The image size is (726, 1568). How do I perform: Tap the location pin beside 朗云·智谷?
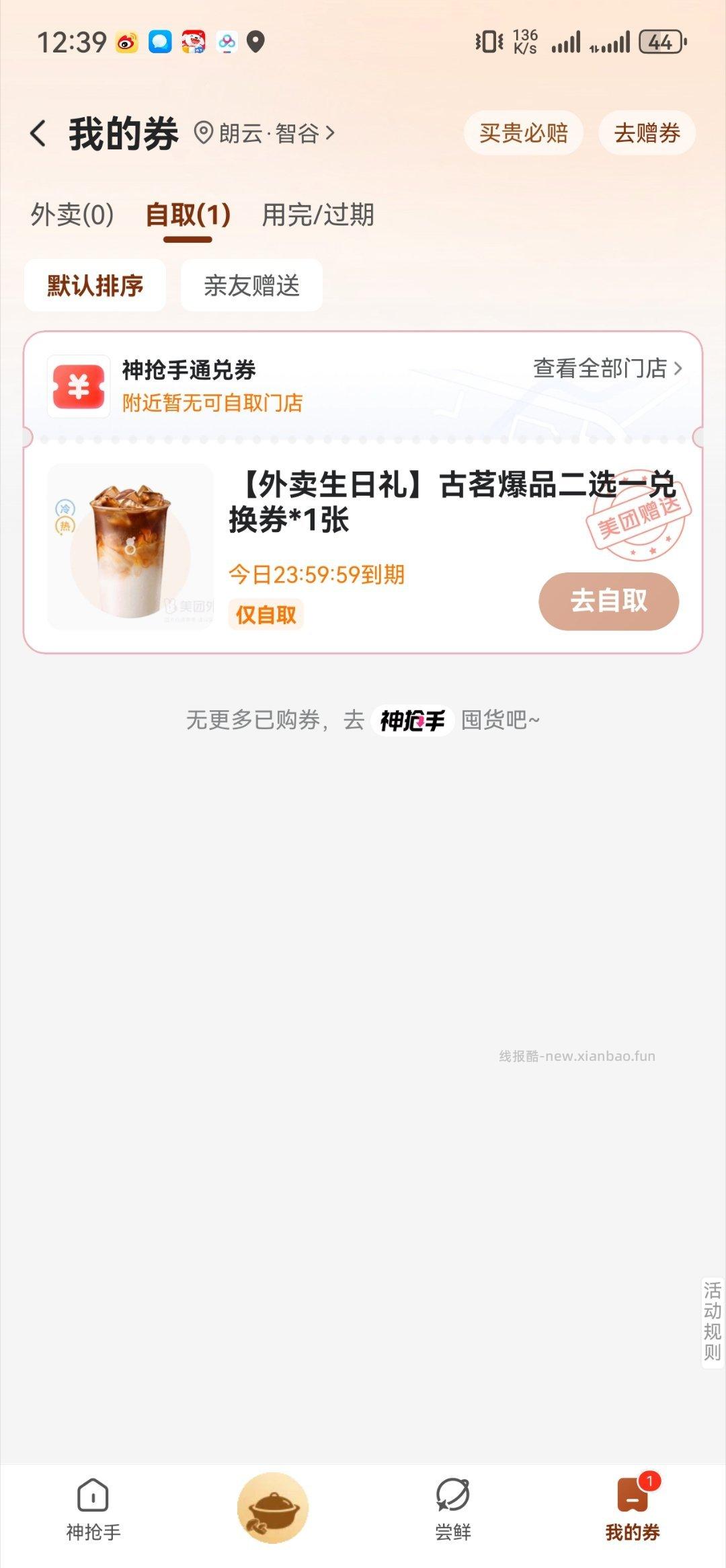[203, 133]
